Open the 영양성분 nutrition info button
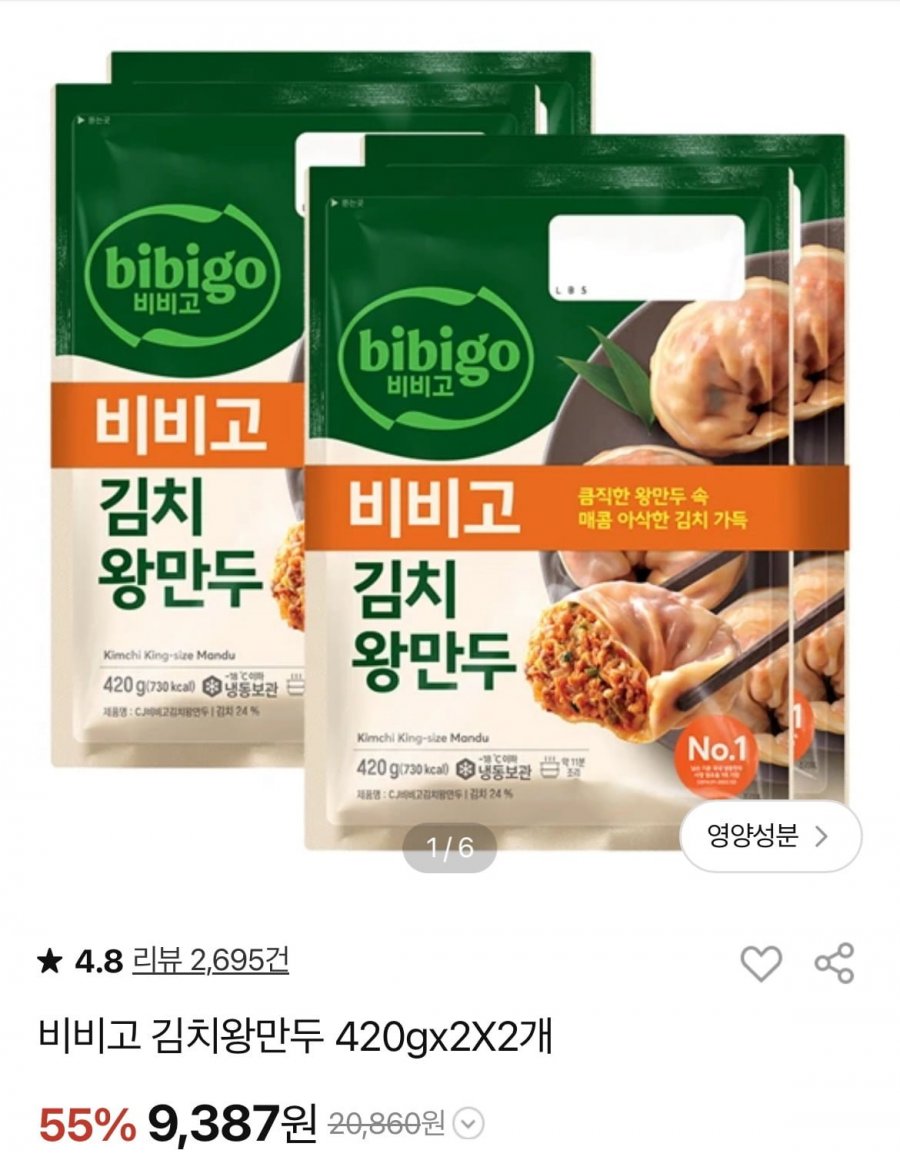Viewport: 900px width, 1160px height. click(770, 836)
